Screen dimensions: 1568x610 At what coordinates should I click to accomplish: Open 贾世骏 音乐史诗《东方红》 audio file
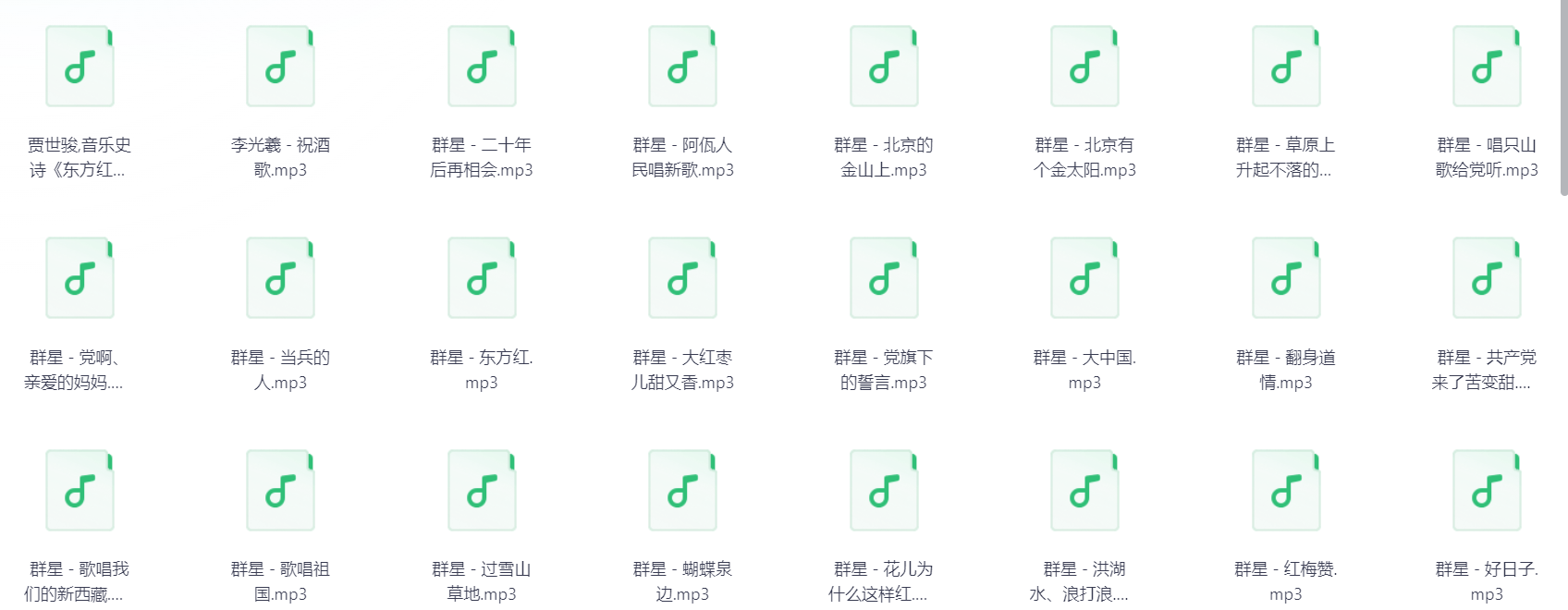[x=80, y=67]
